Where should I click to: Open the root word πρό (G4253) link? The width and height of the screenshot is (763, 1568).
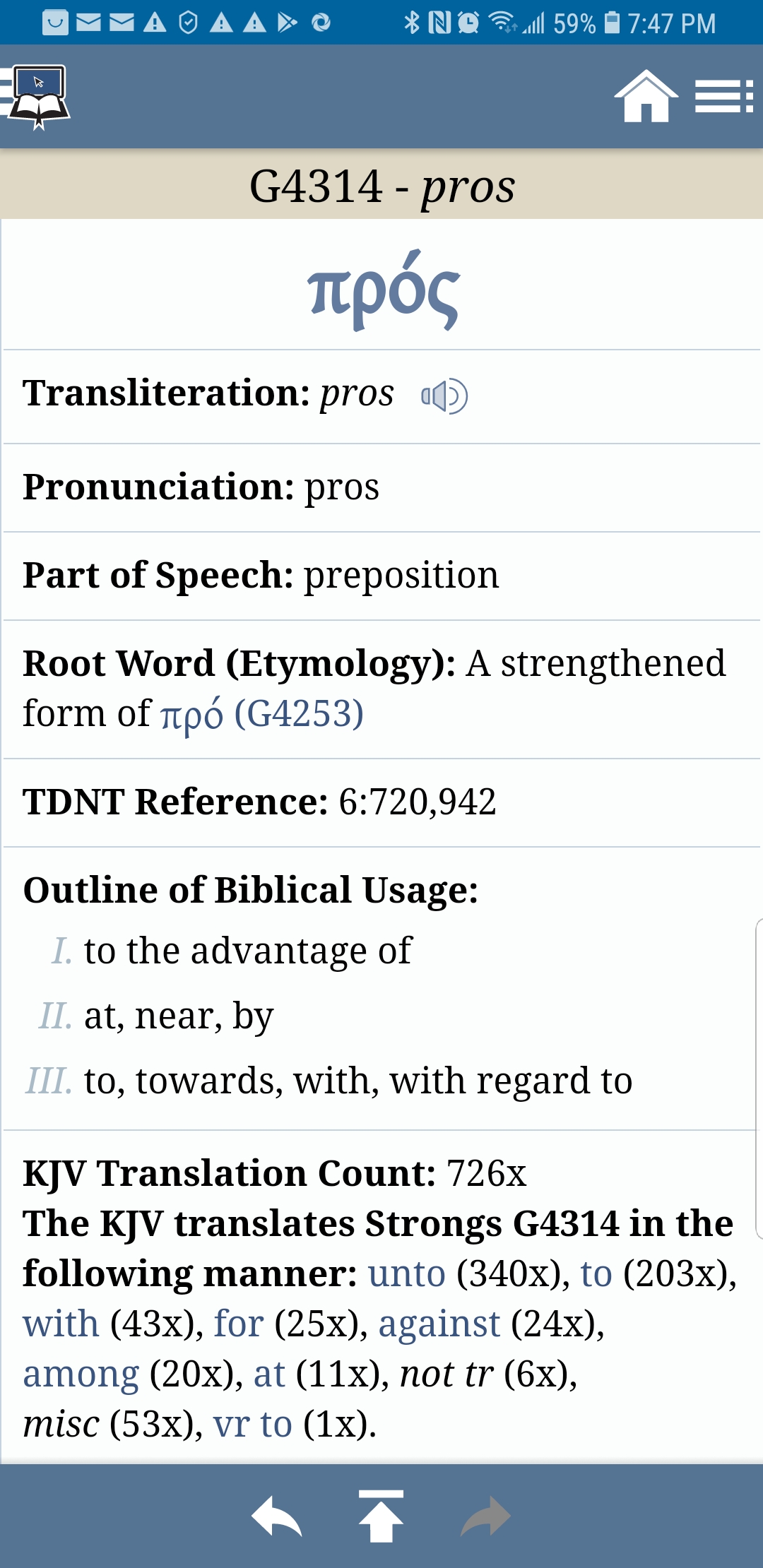[x=263, y=714]
